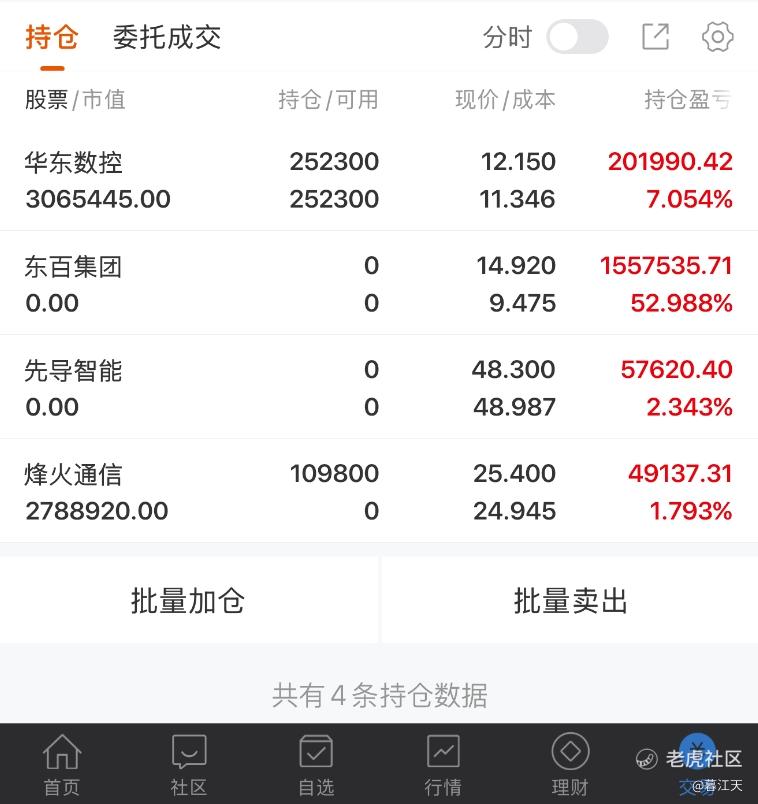Open the share/export icon
Viewport: 758px width, 804px height.
click(655, 38)
